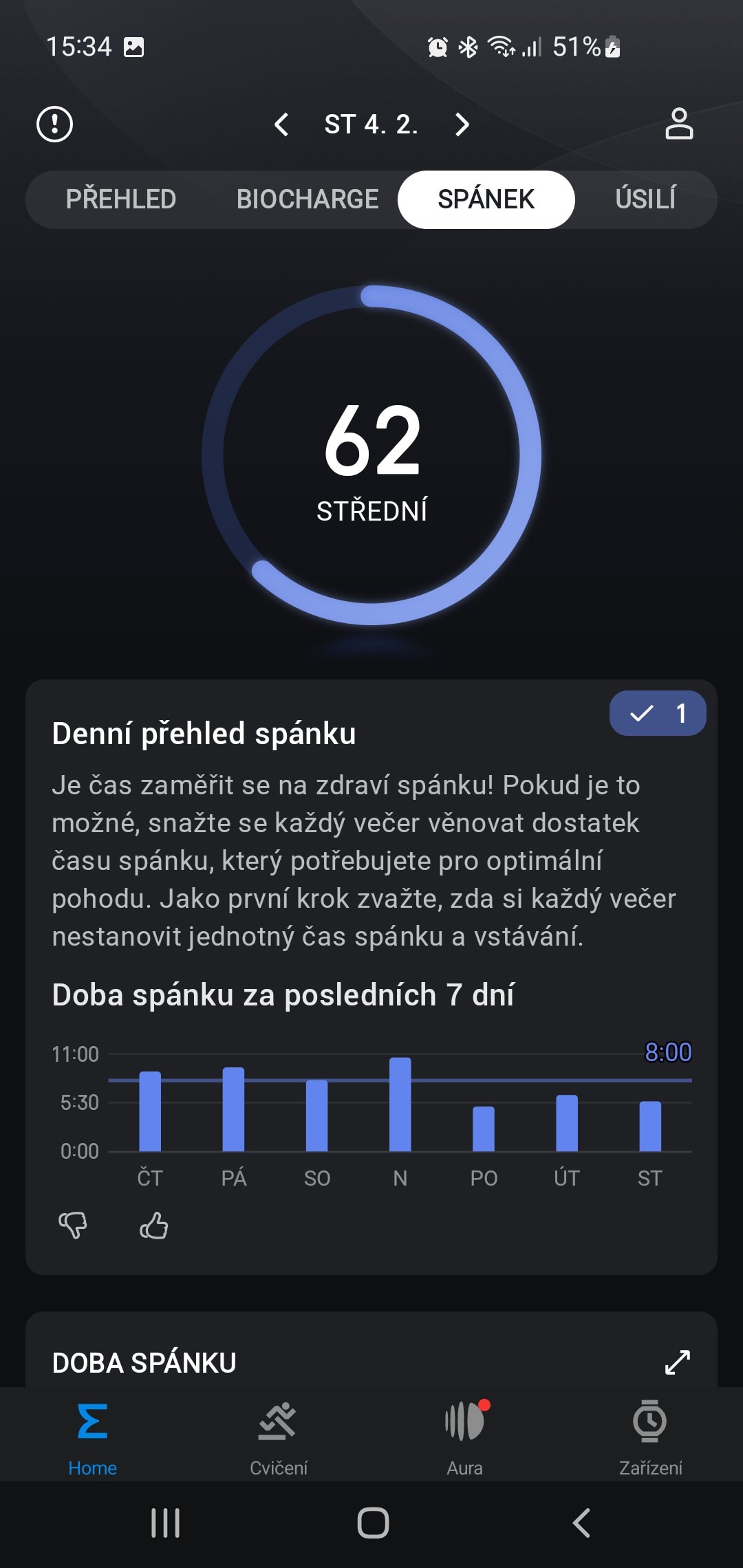Switch to the PŘEHLED tab
This screenshot has width=743, height=1568.
(x=121, y=199)
